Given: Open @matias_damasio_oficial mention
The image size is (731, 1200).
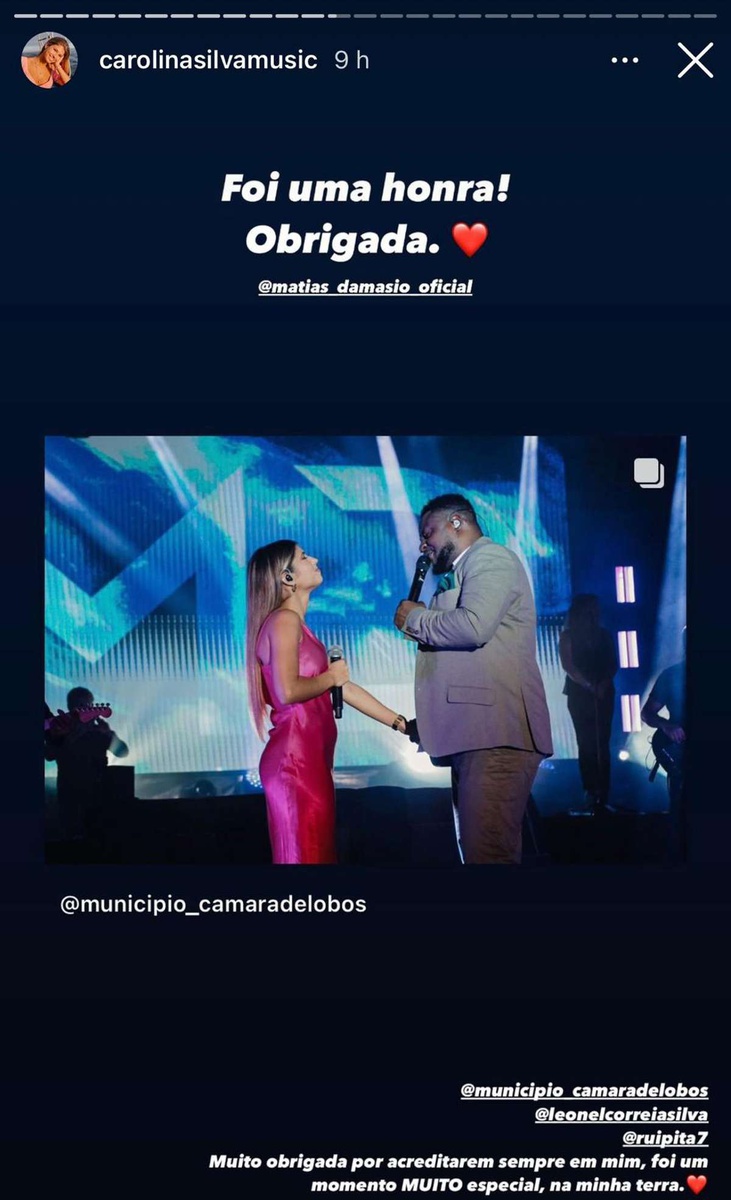Looking at the screenshot, I should coord(365,287).
